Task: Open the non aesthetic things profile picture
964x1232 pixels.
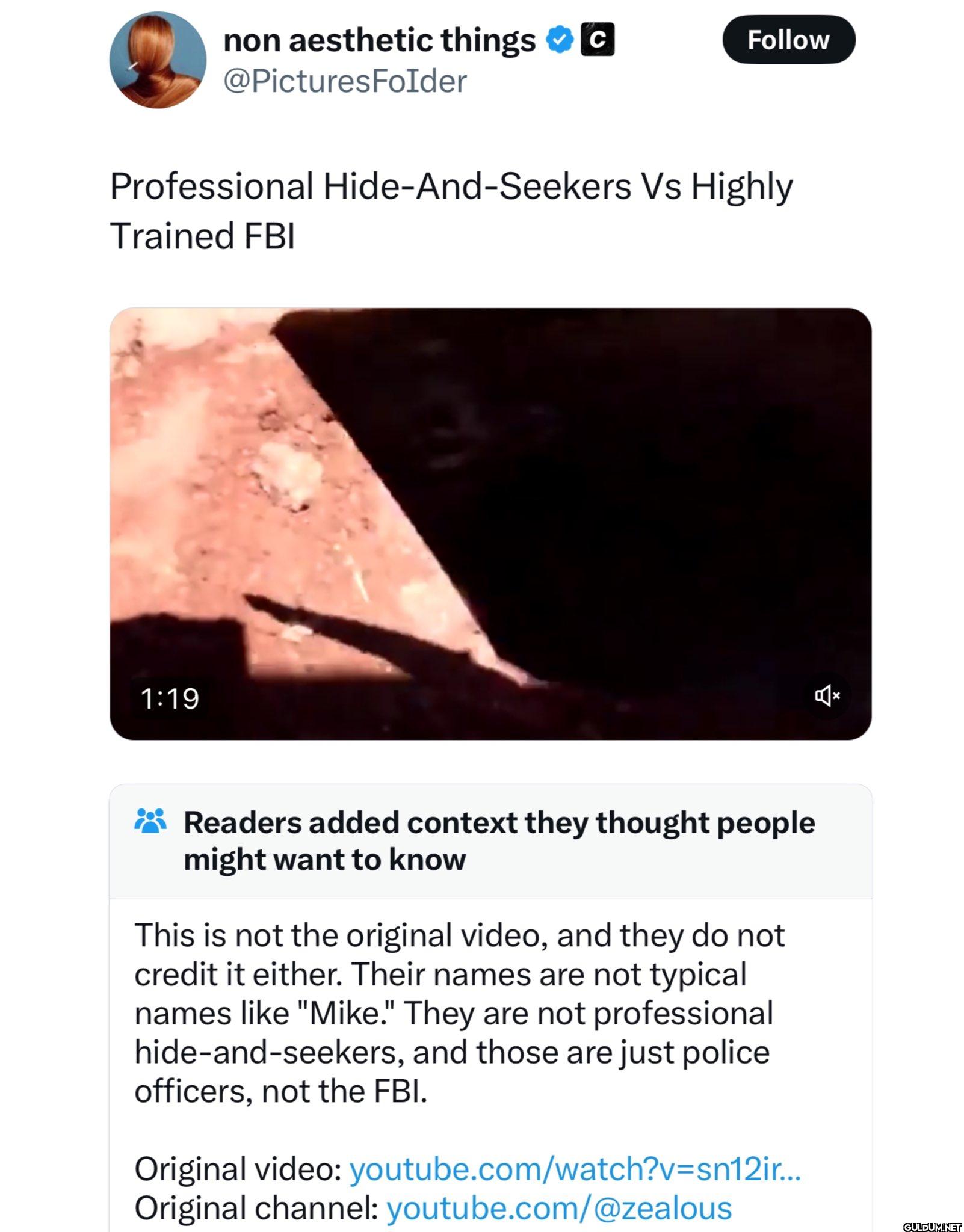Action: [x=158, y=60]
